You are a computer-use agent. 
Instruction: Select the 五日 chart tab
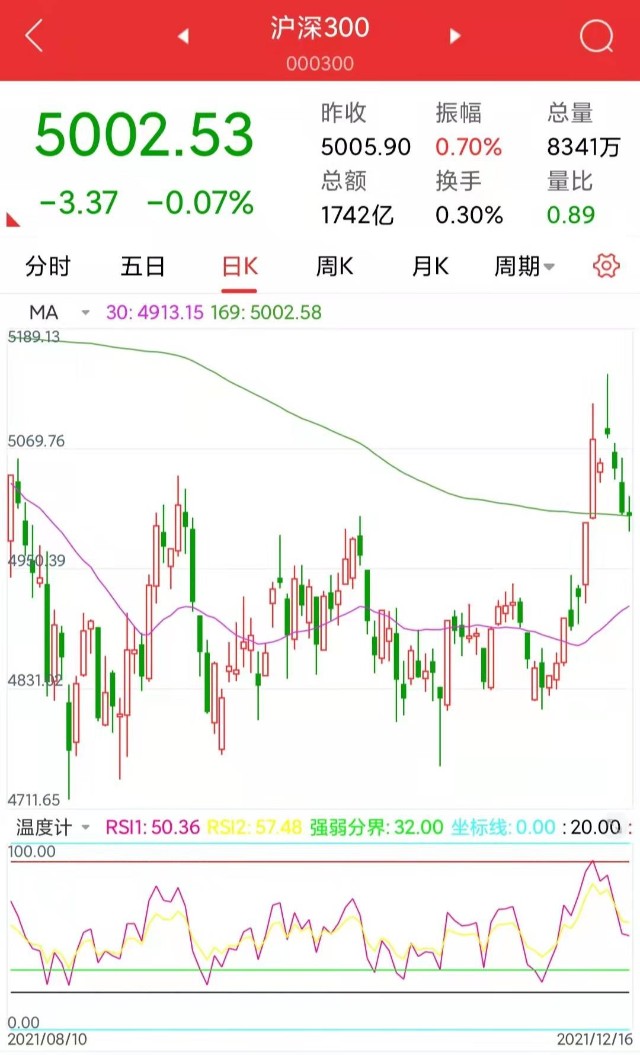tap(143, 266)
